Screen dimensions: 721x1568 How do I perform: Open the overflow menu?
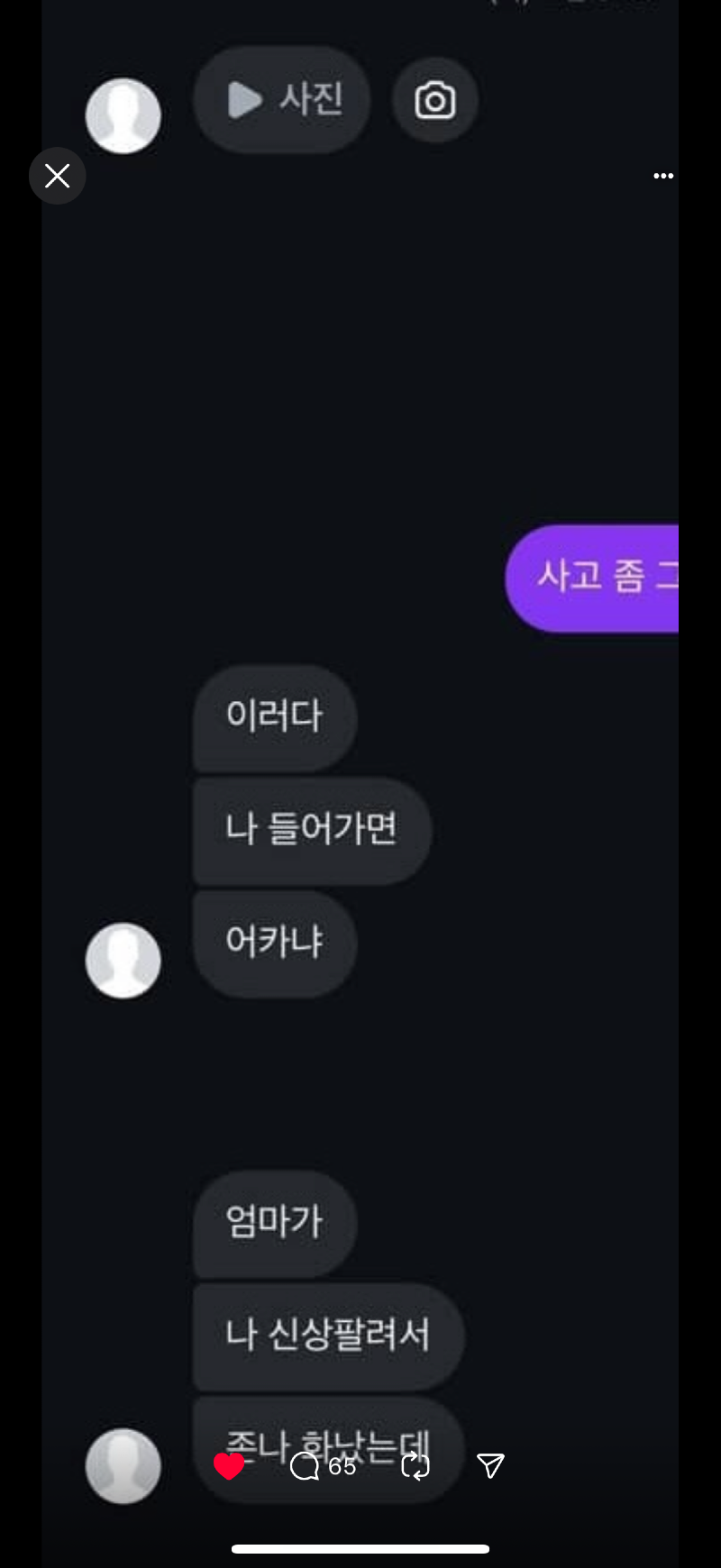click(x=663, y=176)
